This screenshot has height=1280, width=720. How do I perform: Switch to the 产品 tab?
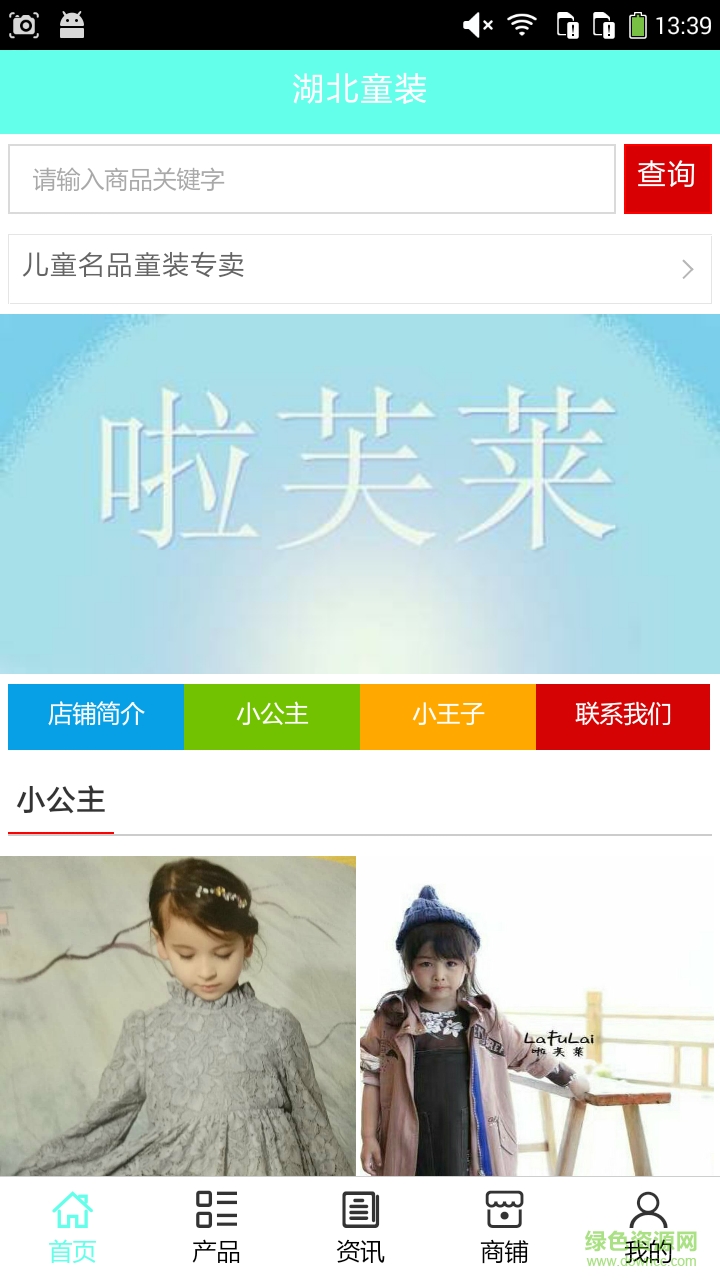pos(216,1228)
